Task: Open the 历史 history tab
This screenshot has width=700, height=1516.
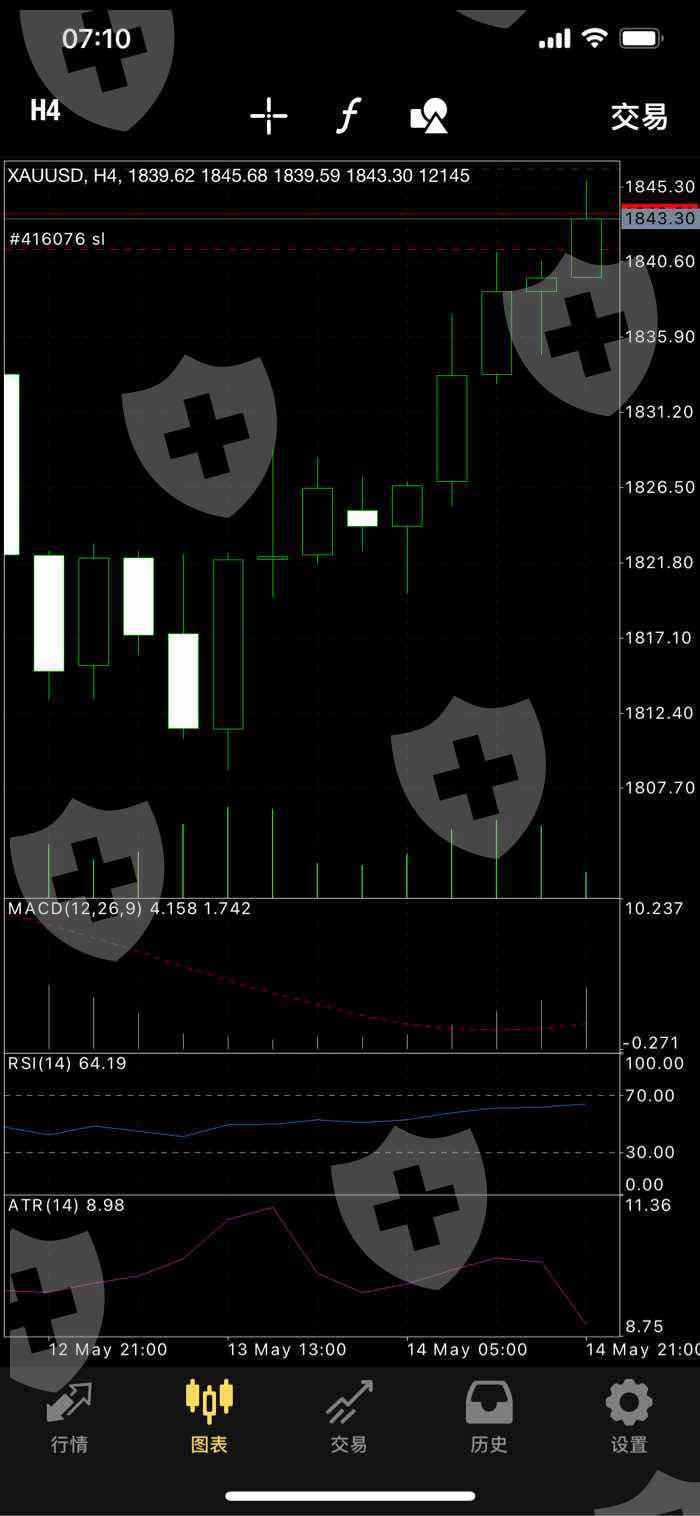Action: [489, 1416]
